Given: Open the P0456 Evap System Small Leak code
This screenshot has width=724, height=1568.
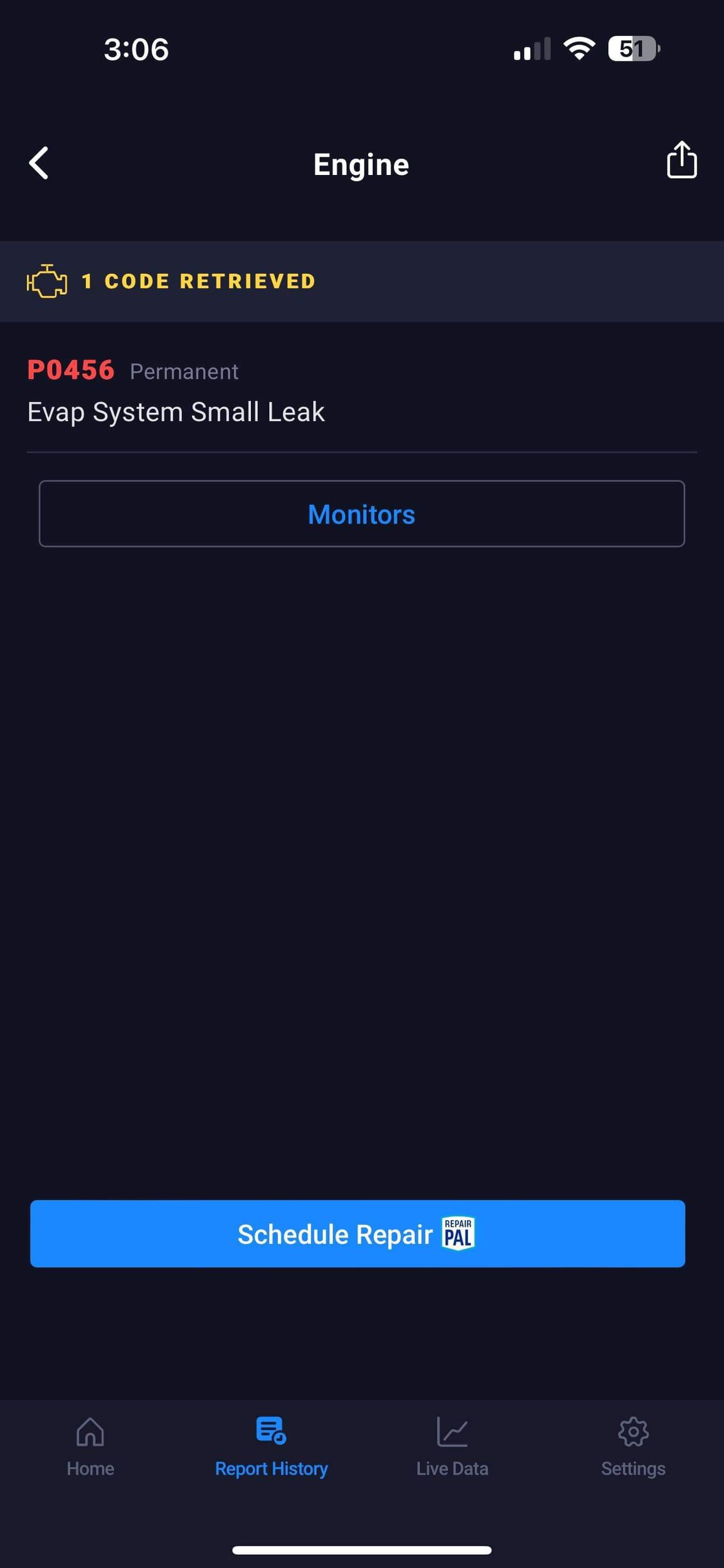Looking at the screenshot, I should click(x=176, y=391).
